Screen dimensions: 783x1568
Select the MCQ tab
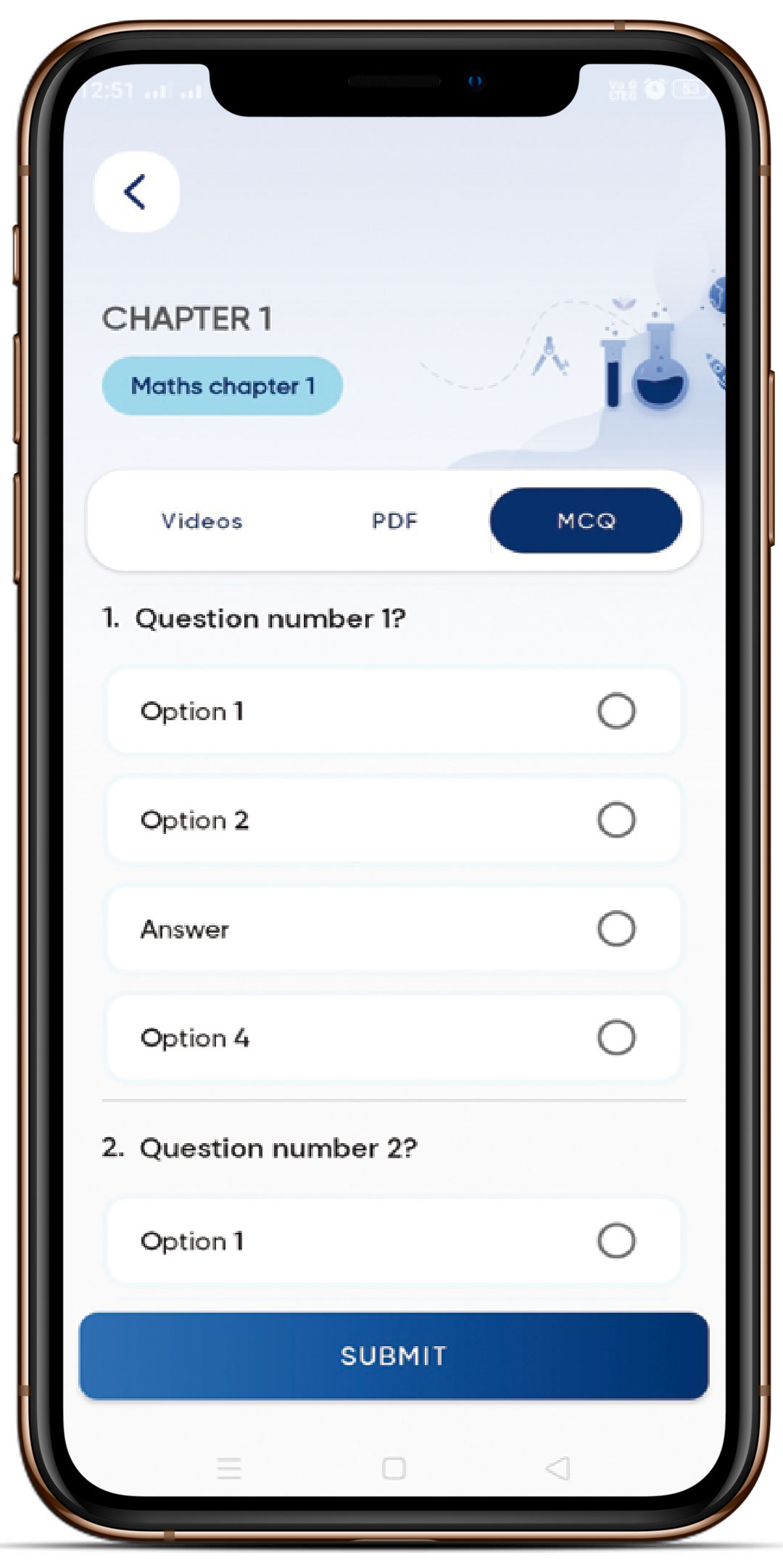(586, 521)
